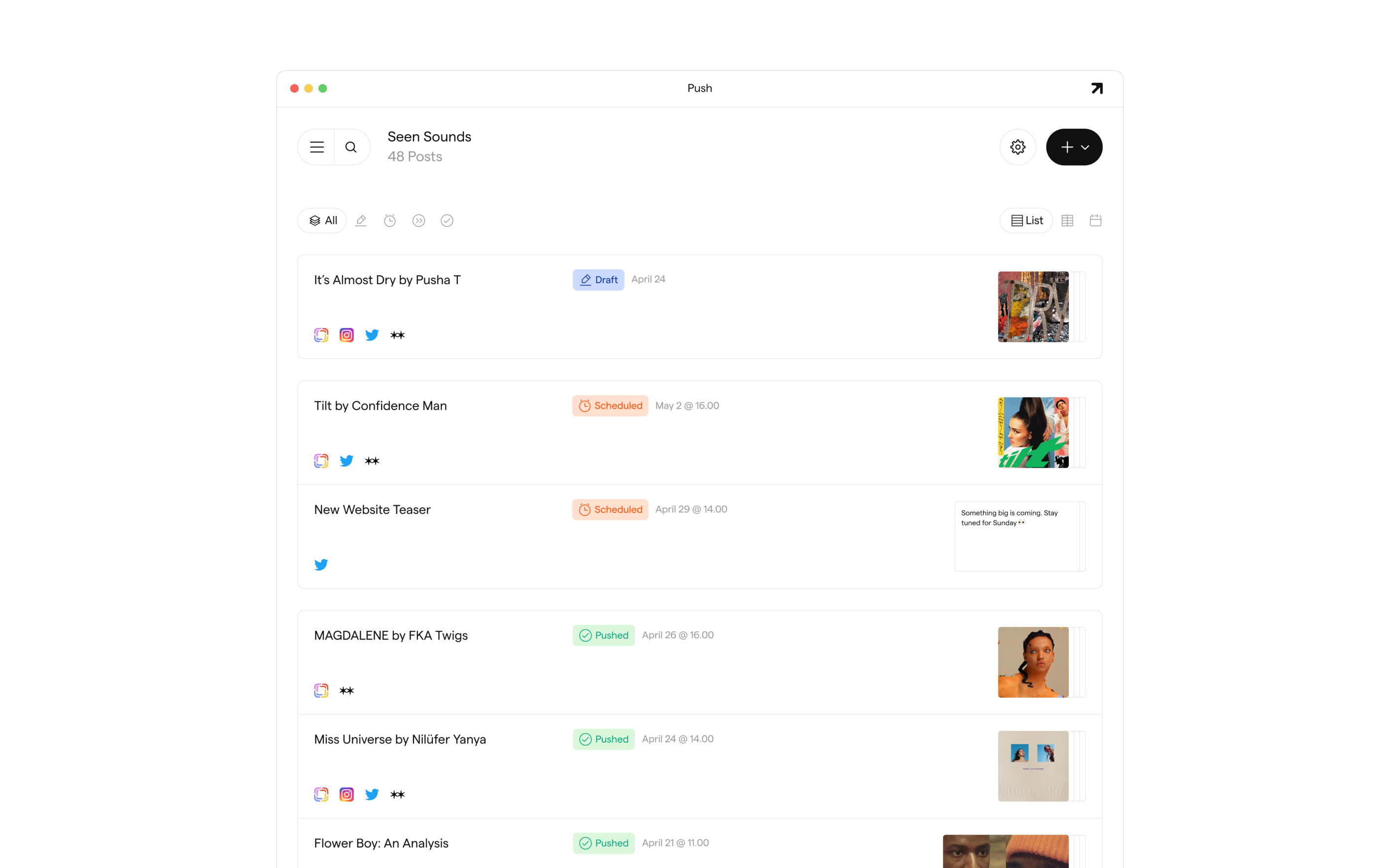Open MAGDALENE by FKA Twigs post
Image resolution: width=1400 pixels, height=868 pixels.
point(700,662)
